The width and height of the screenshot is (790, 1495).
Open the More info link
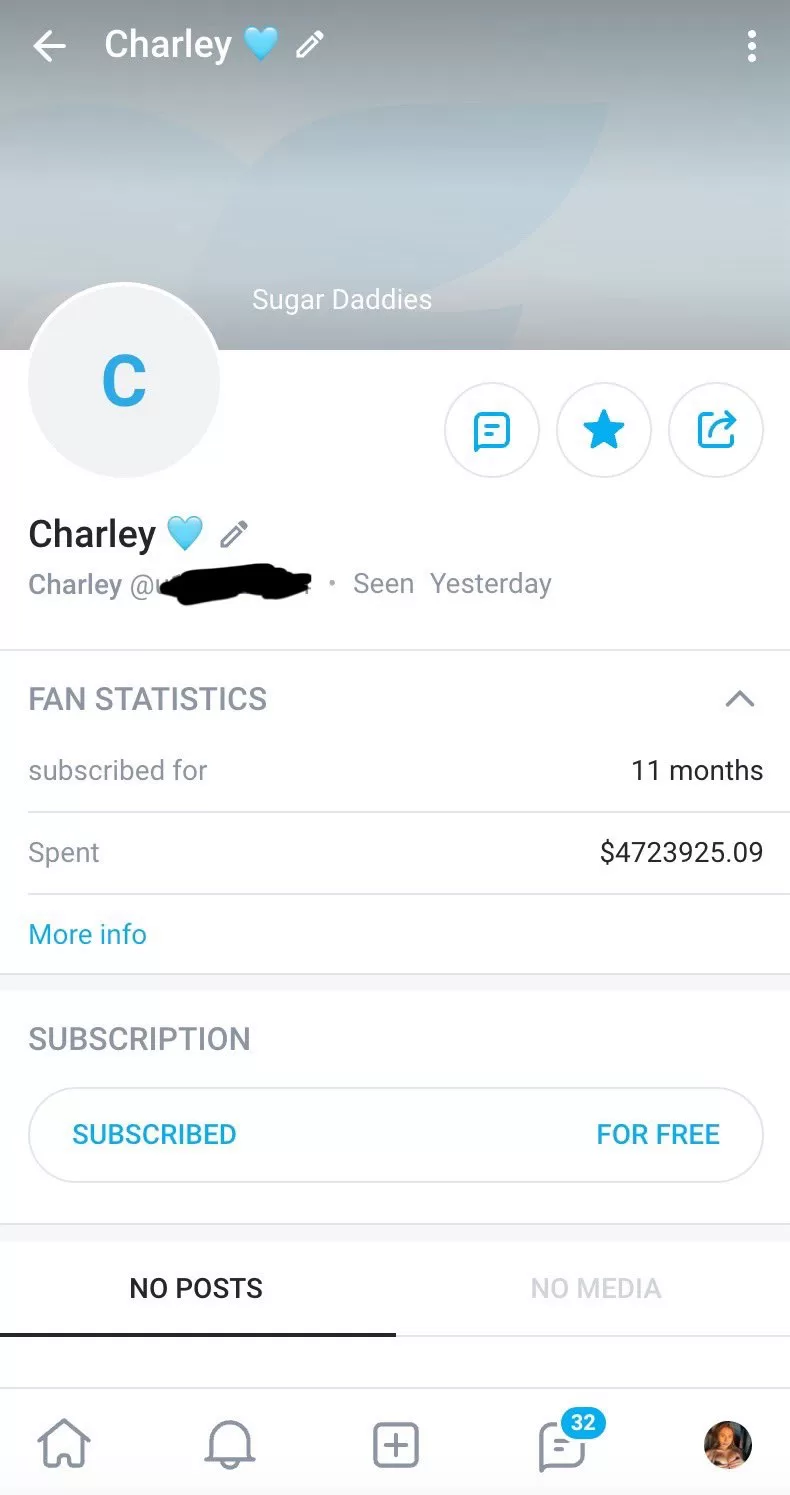(87, 934)
